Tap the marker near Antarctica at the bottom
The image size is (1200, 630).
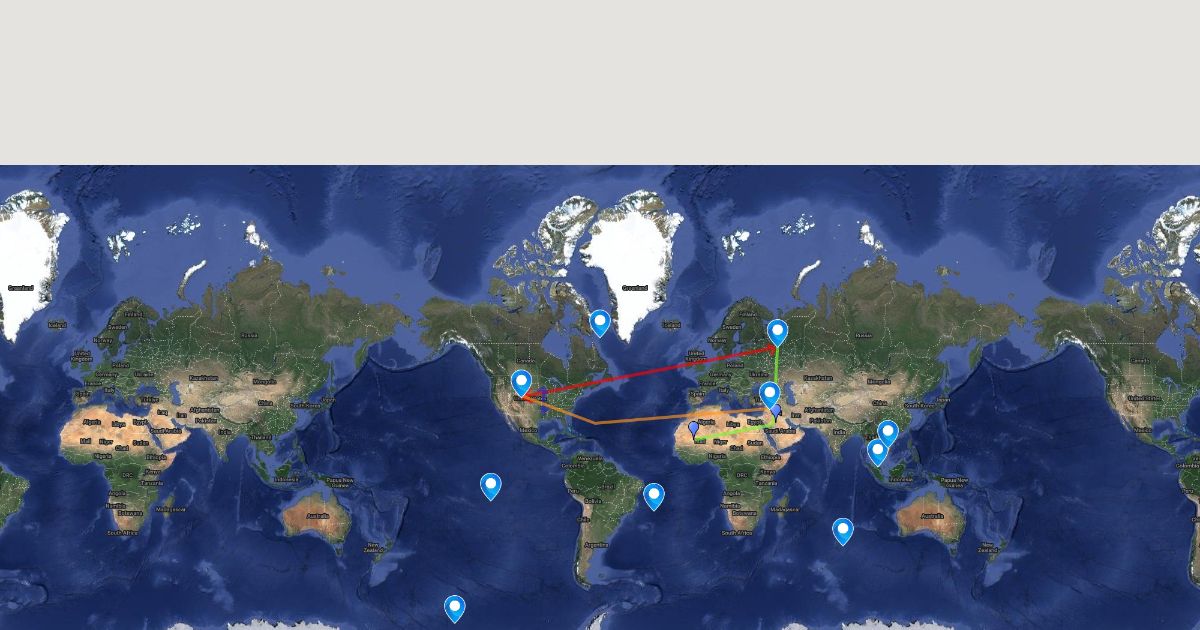455,607
